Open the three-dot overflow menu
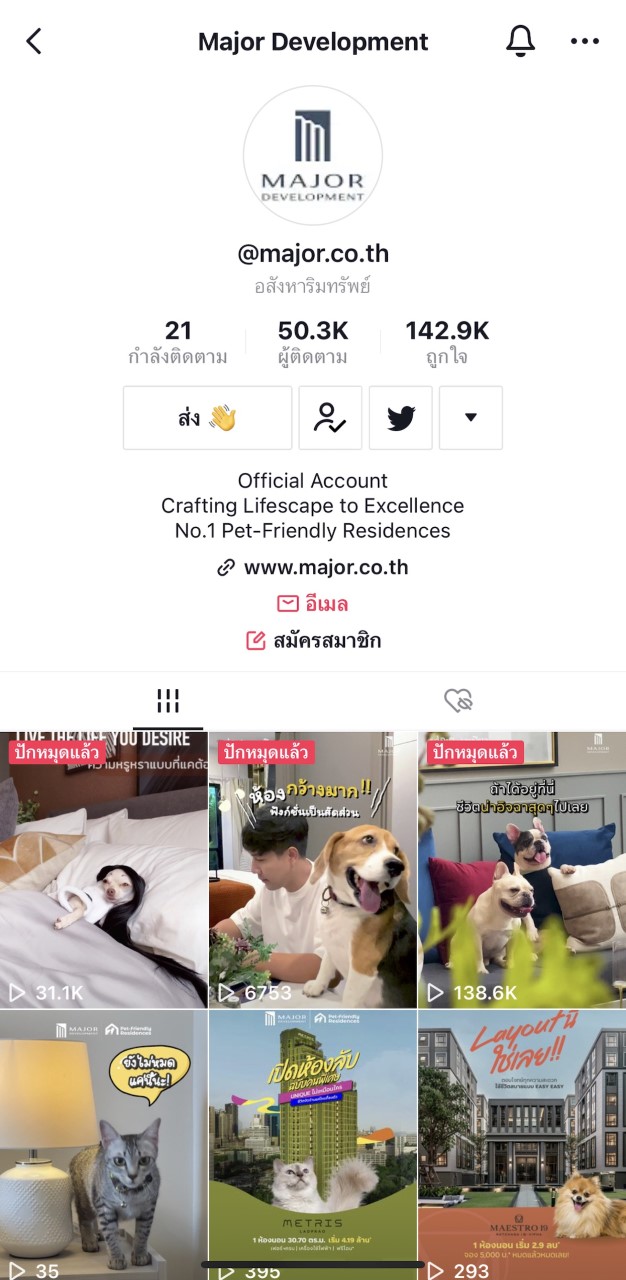Viewport: 626px width, 1280px height. pyautogui.click(x=584, y=41)
